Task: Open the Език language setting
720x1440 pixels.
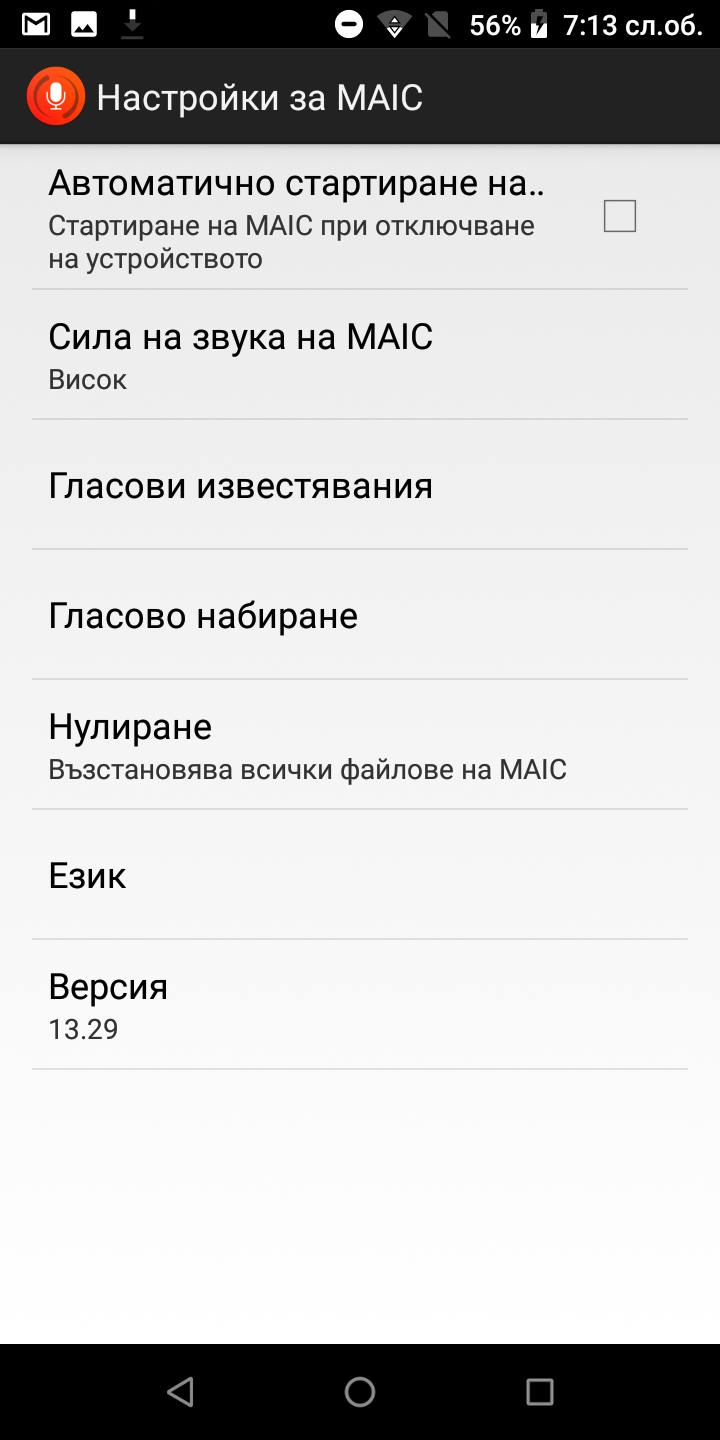Action: [x=360, y=875]
